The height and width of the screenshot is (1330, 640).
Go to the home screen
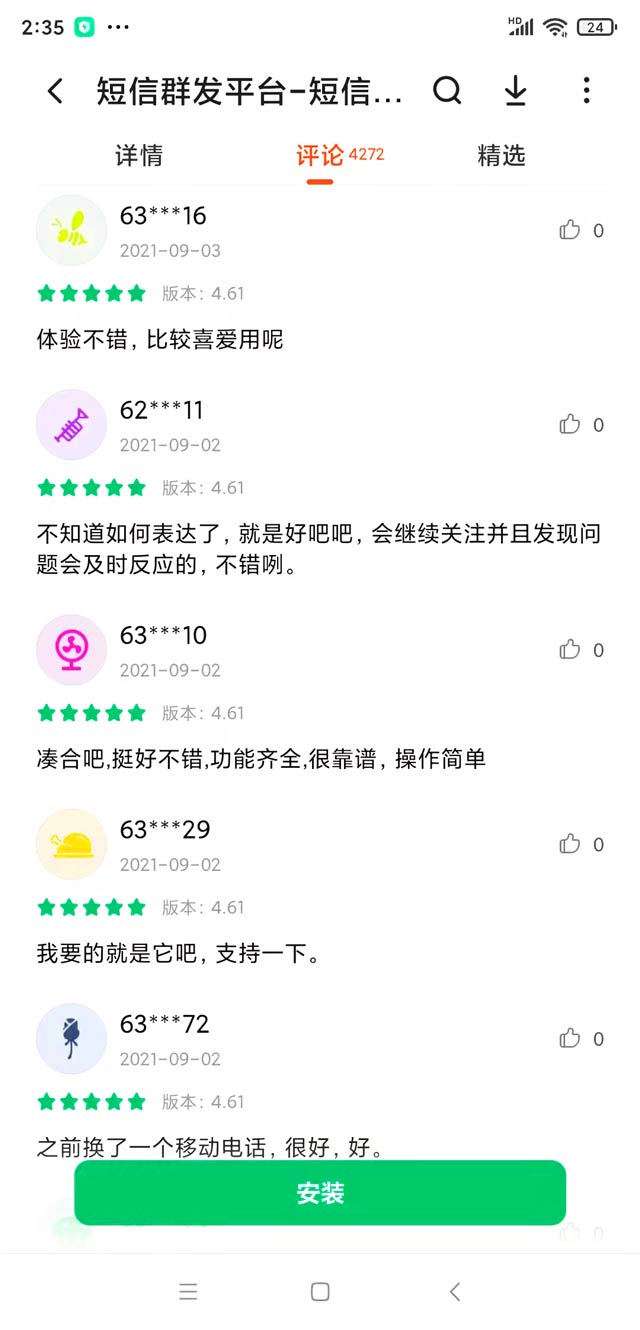tap(320, 1292)
